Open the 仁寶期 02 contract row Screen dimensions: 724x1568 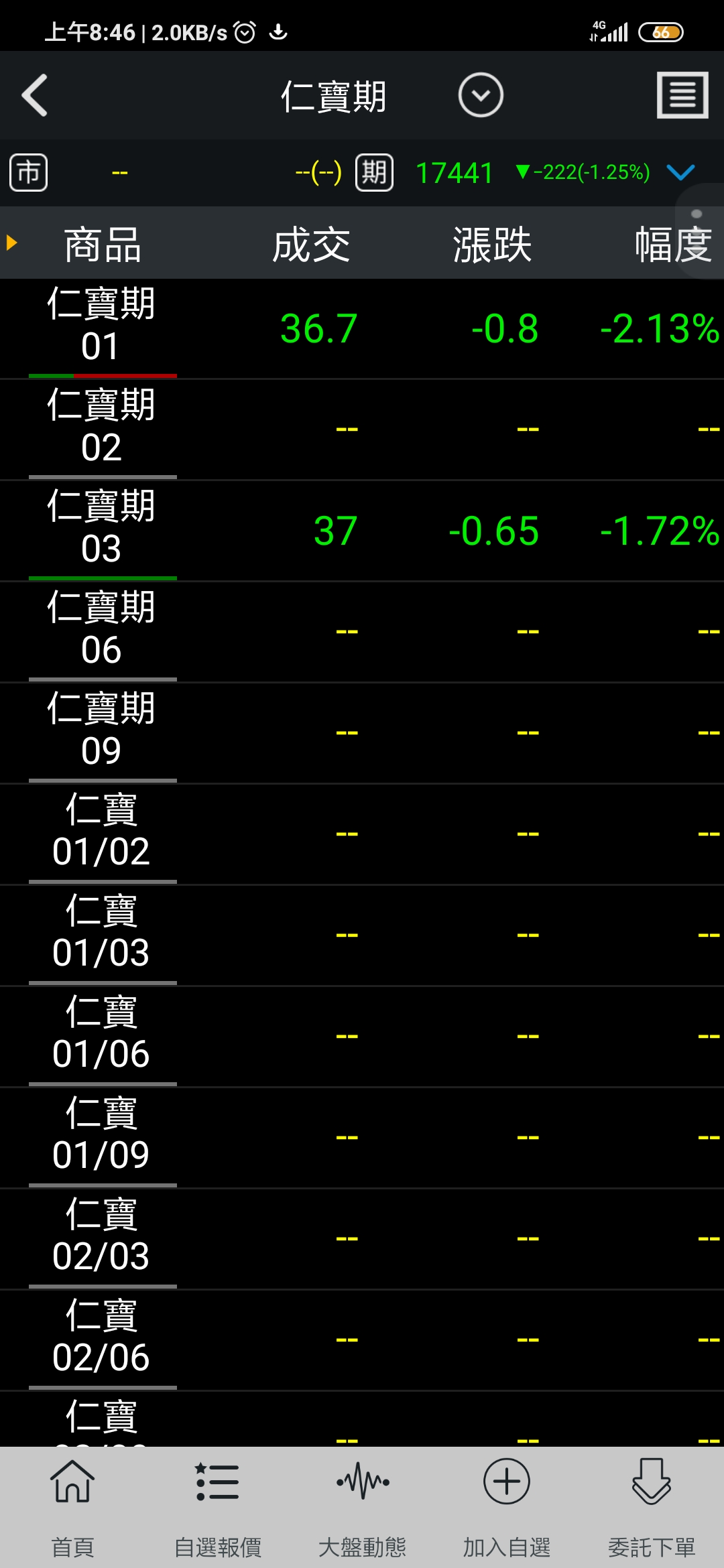pos(362,430)
